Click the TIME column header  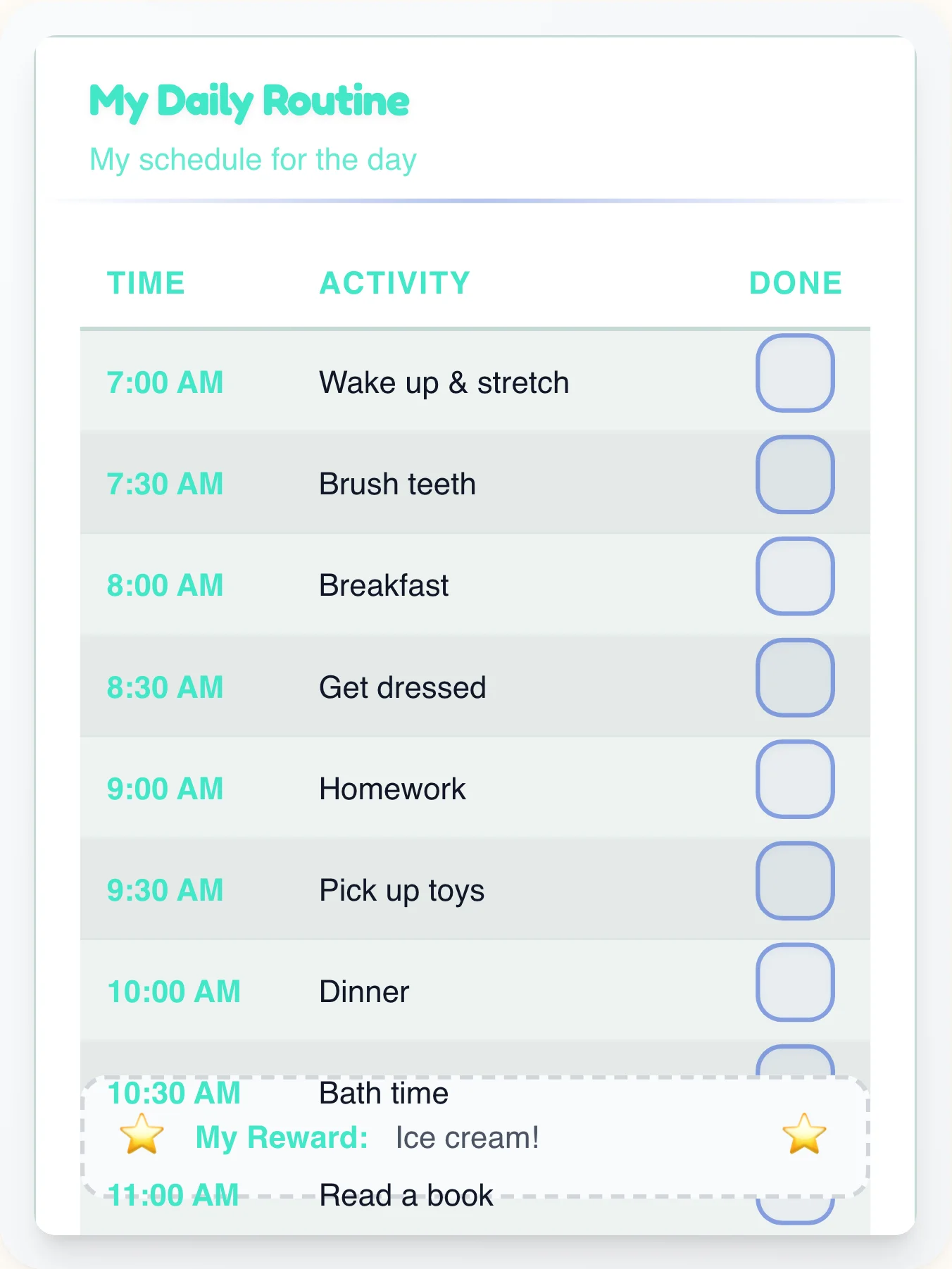[x=146, y=283]
